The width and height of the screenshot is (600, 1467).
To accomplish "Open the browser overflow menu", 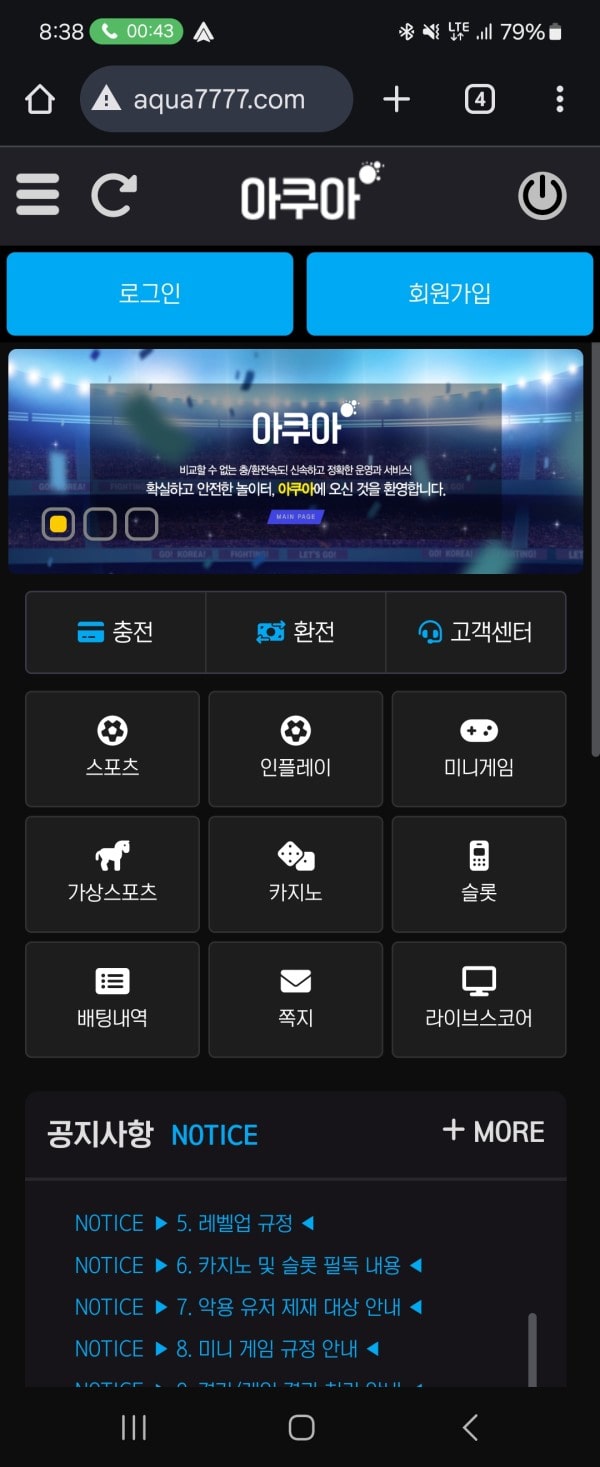I will point(559,99).
